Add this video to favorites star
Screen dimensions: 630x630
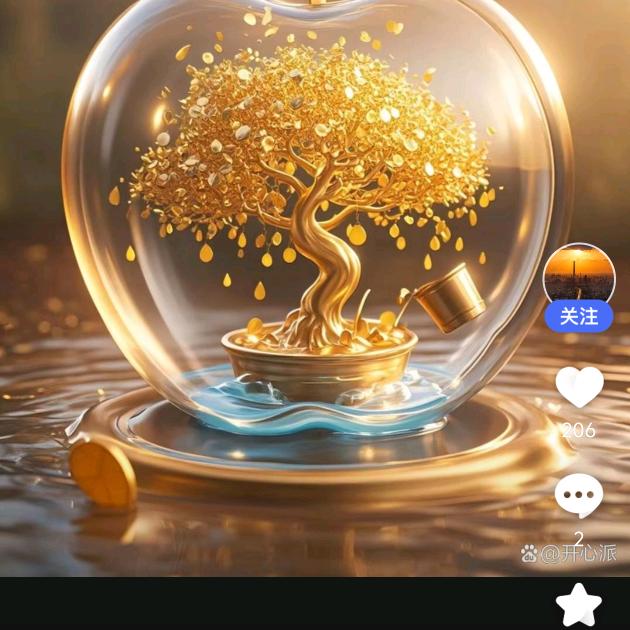tap(578, 605)
